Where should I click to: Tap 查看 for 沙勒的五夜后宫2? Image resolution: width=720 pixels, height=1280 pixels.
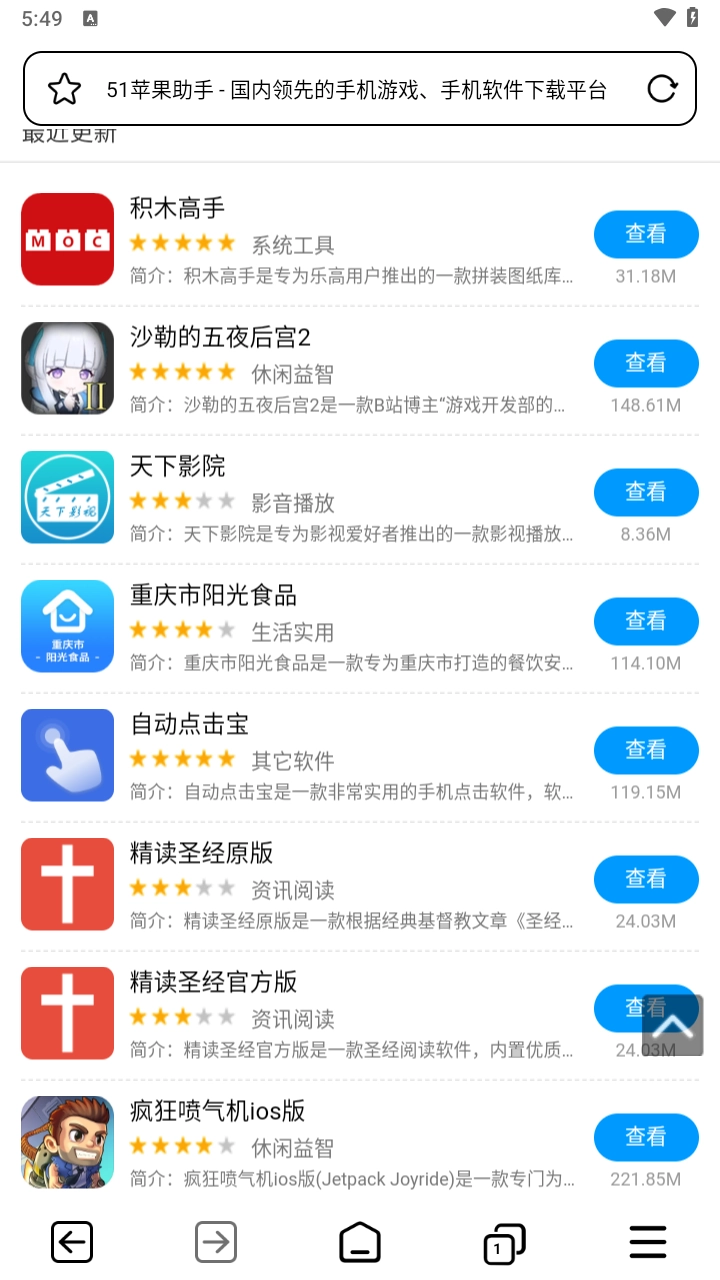(x=645, y=363)
